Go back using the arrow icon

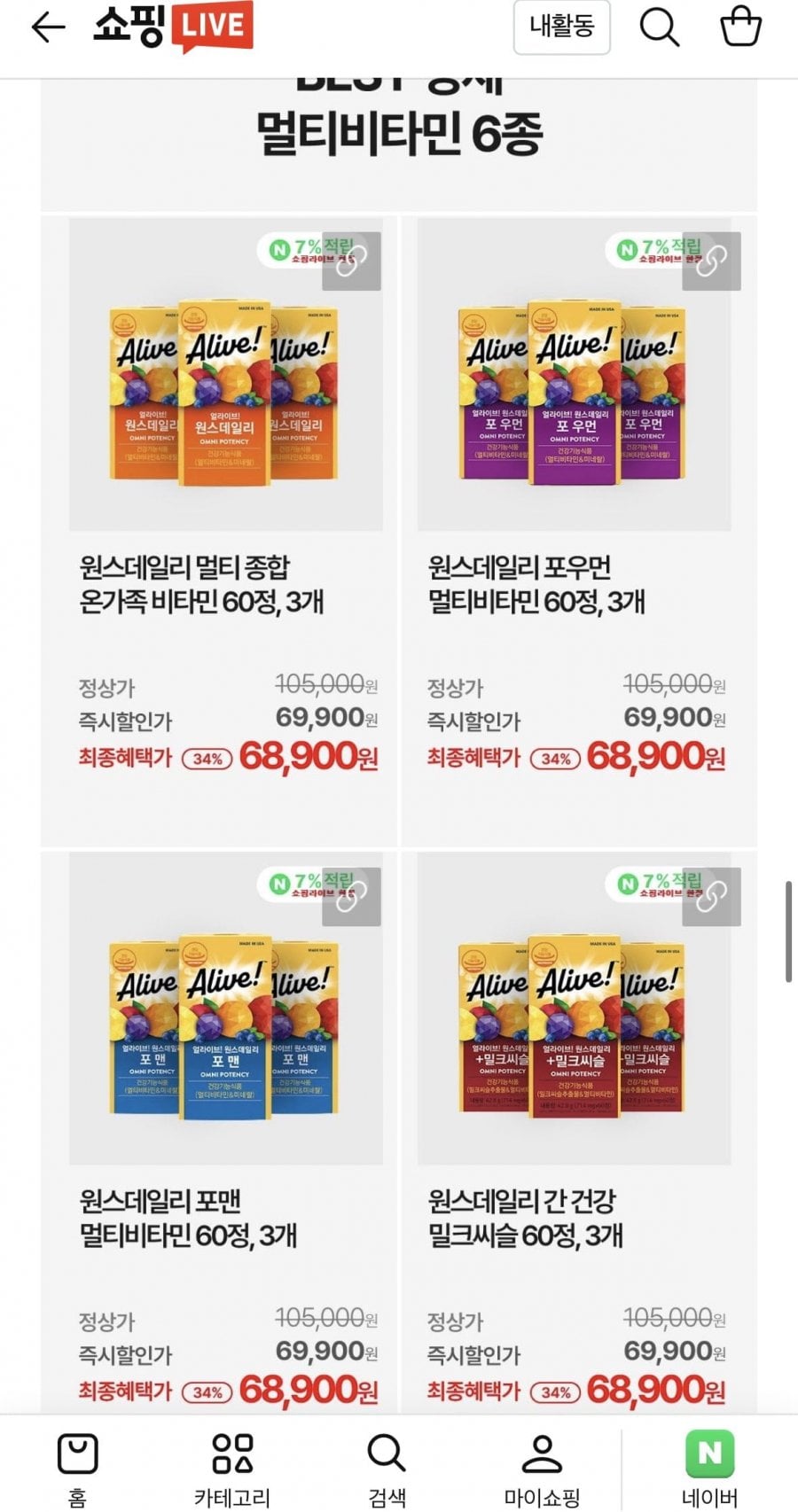[48, 28]
